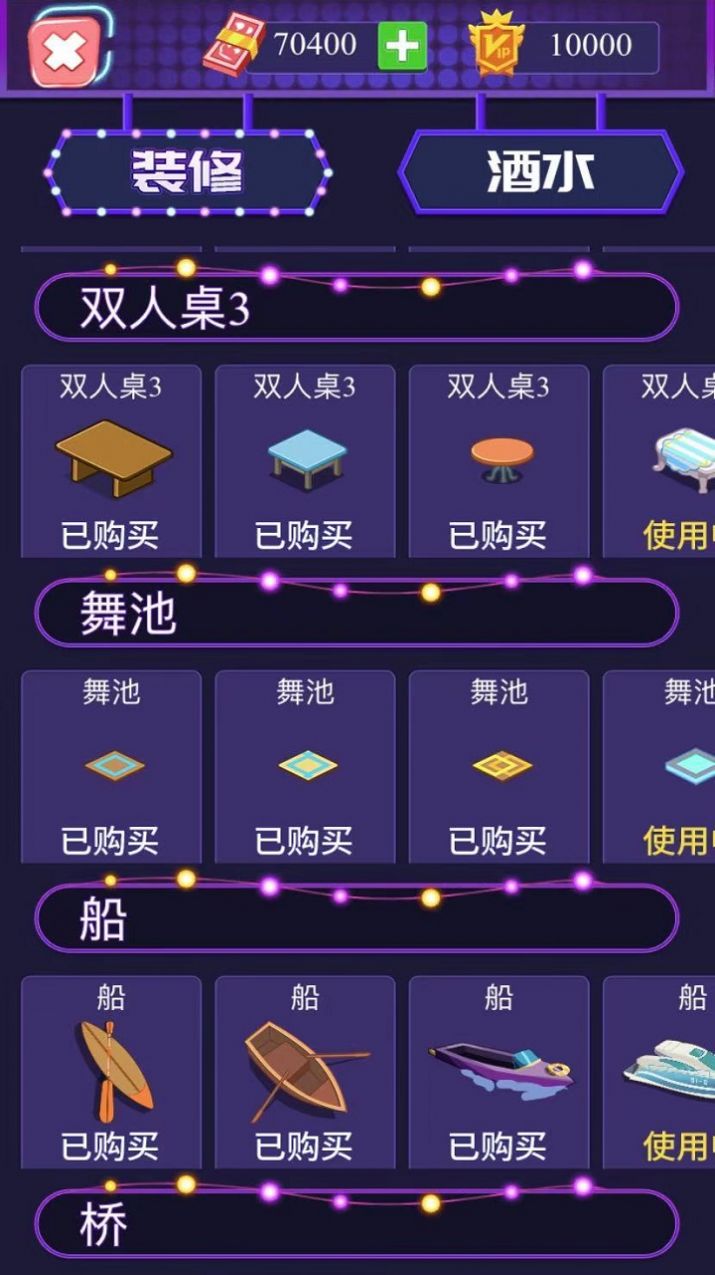
Task: Choose the golden 舞池 dance floor card
Action: pyautogui.click(x=499, y=766)
